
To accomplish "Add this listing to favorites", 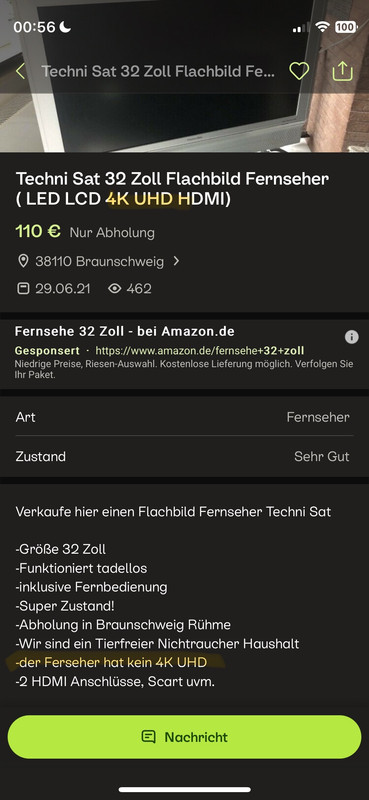I will click(x=299, y=71).
